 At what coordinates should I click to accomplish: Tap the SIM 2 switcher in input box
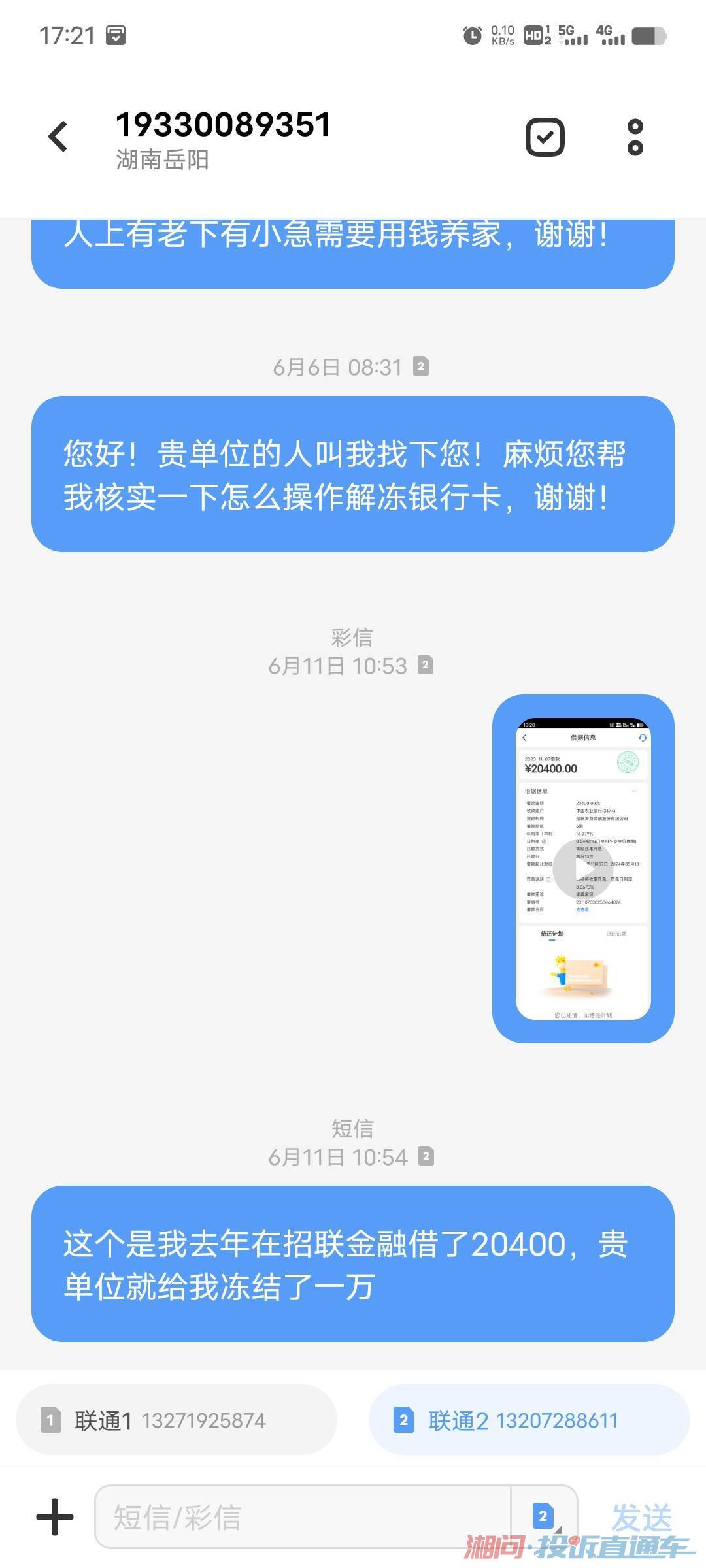click(544, 1517)
